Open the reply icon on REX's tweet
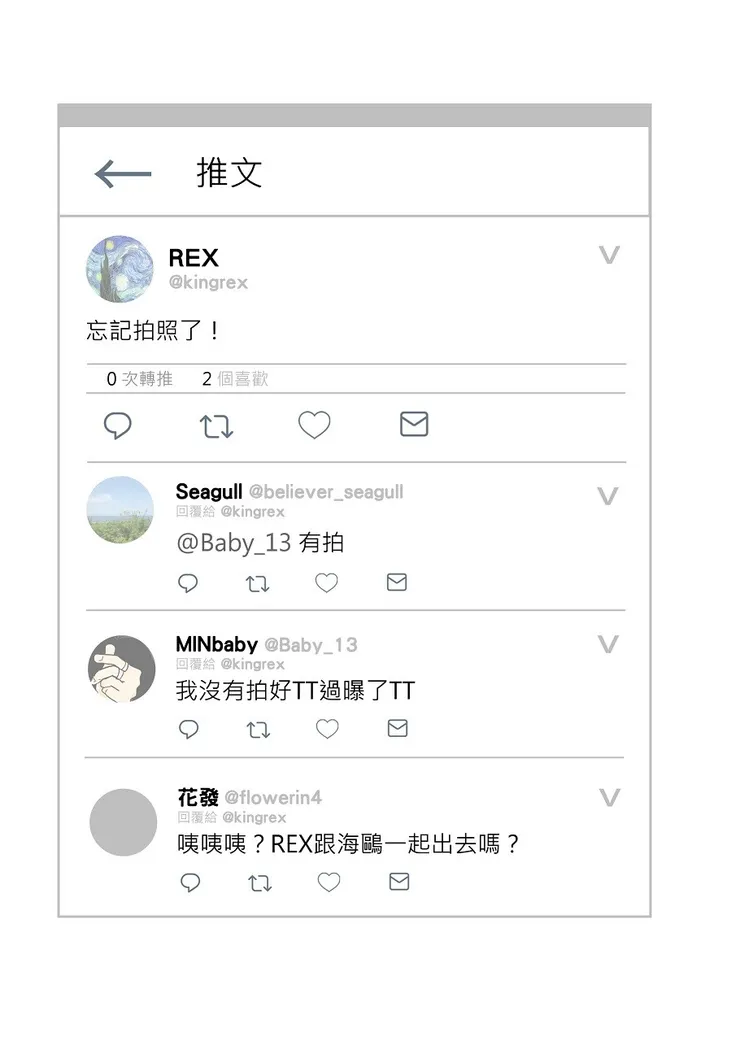Image resolution: width=740 pixels, height=1038 pixels. tap(117, 424)
